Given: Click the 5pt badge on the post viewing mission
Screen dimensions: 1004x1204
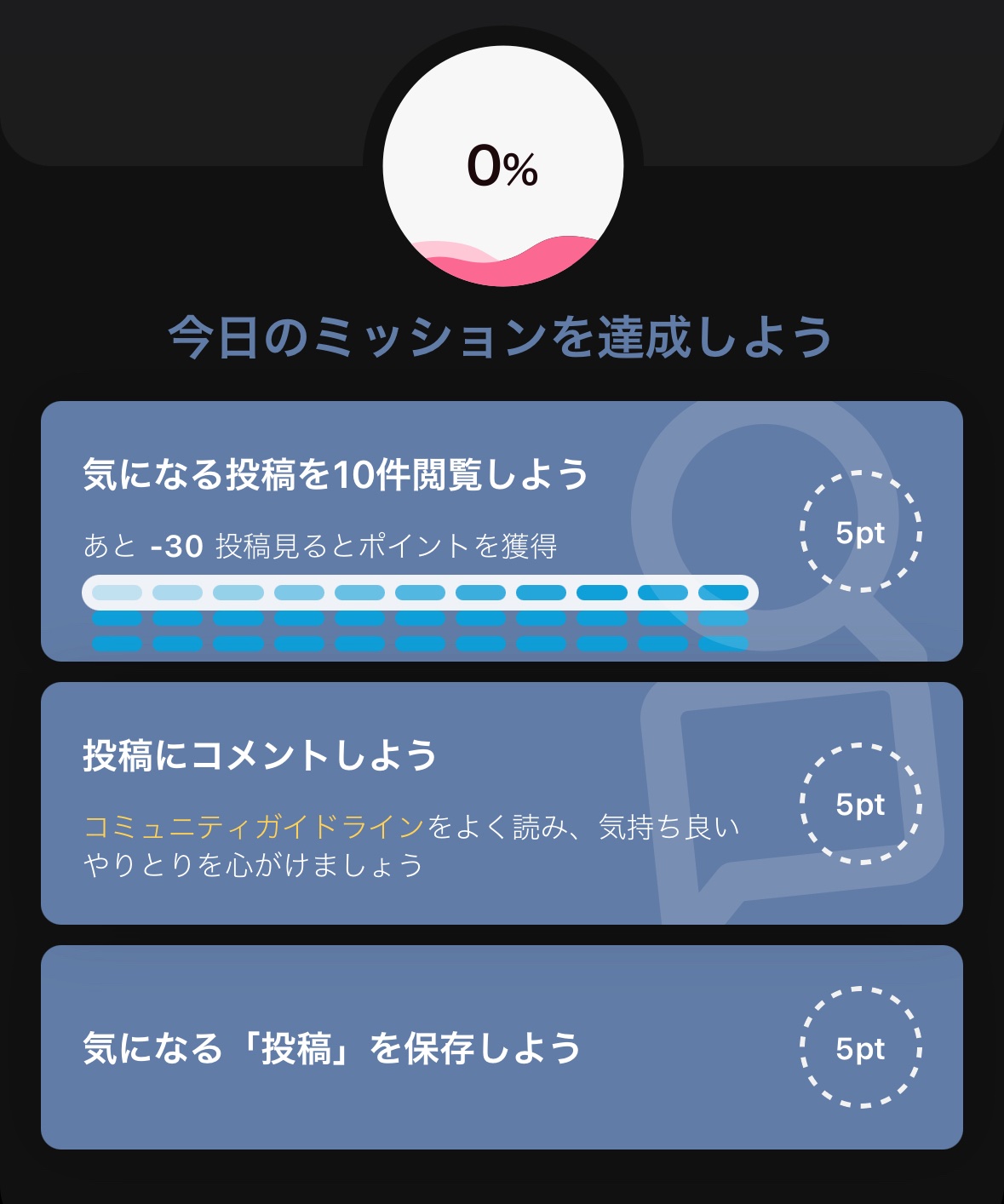Looking at the screenshot, I should (861, 534).
